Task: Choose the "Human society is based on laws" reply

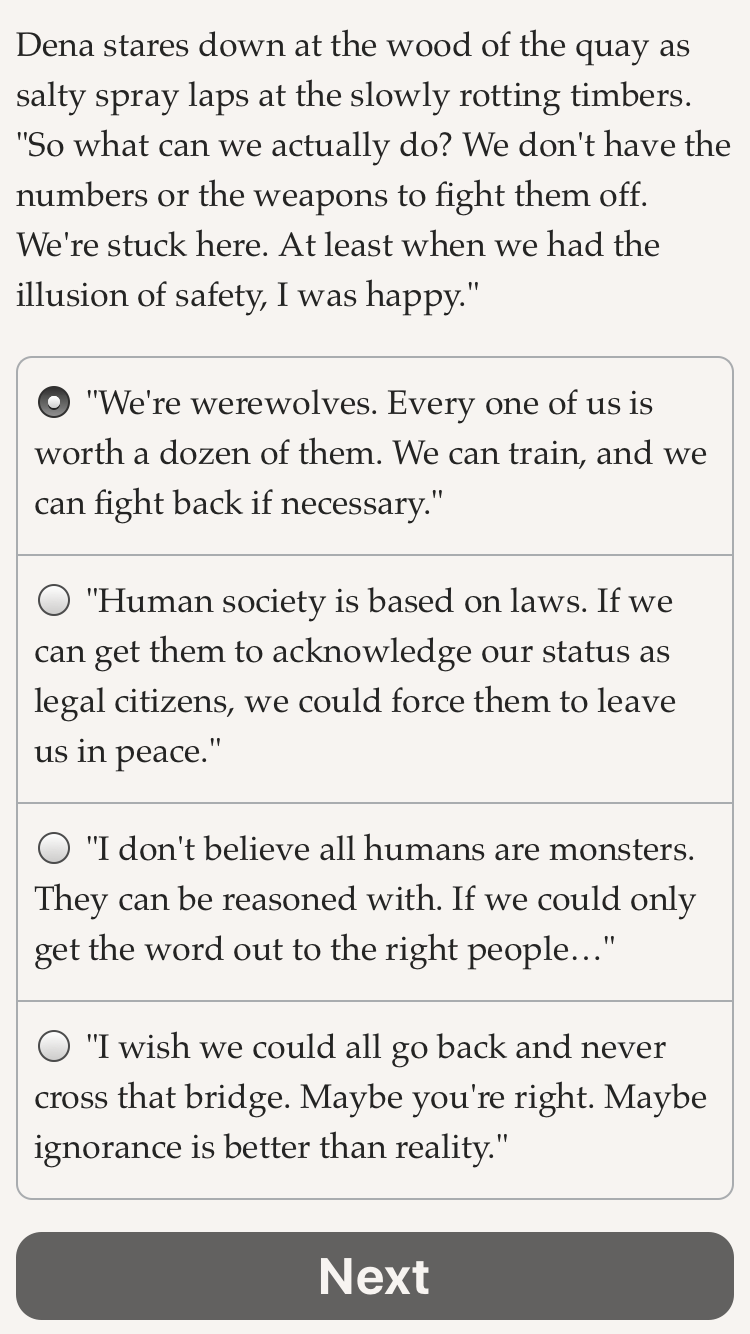Action: coord(375,679)
